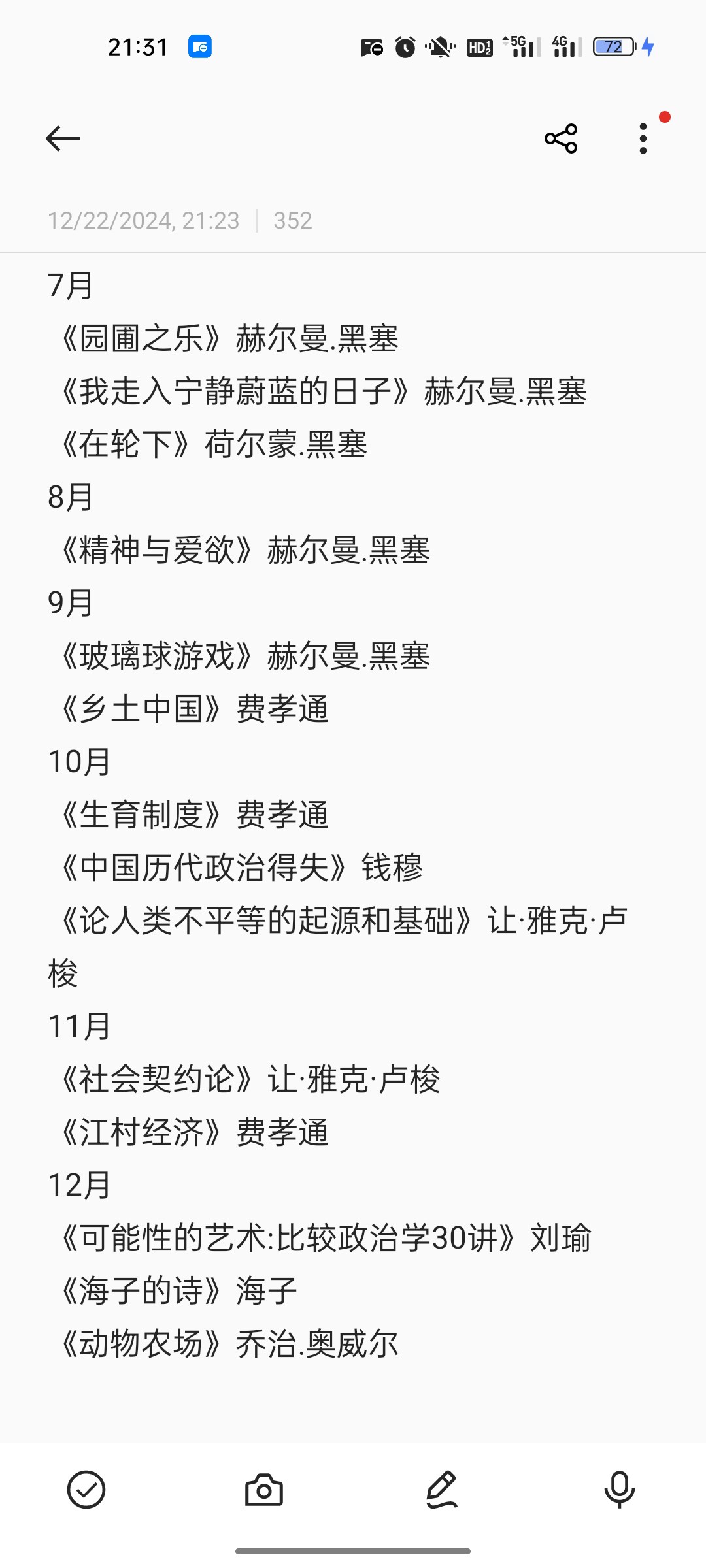Share this note
Viewport: 706px width, 1568px height.
561,139
